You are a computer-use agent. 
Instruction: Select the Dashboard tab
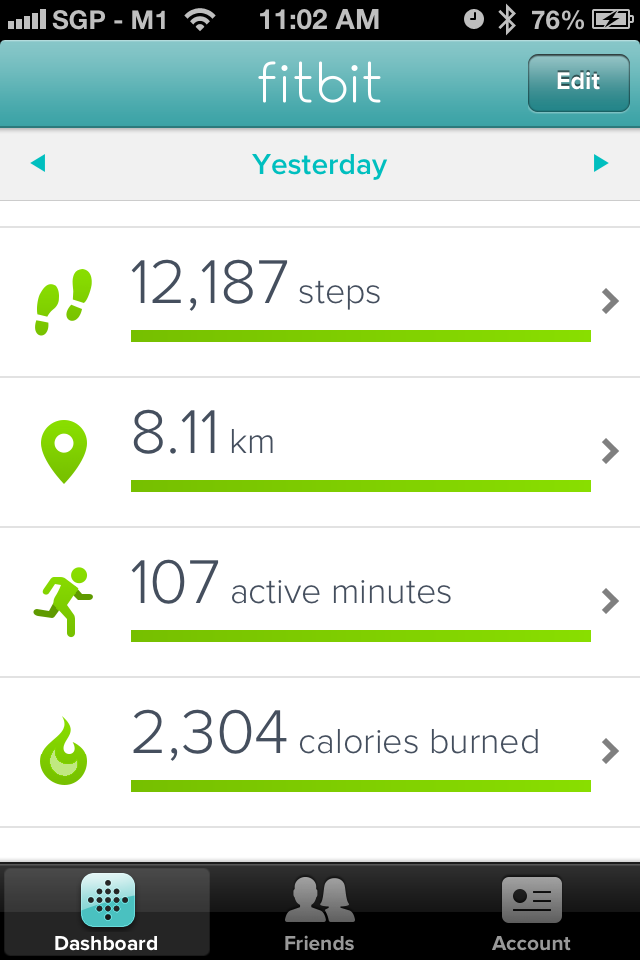tap(107, 913)
